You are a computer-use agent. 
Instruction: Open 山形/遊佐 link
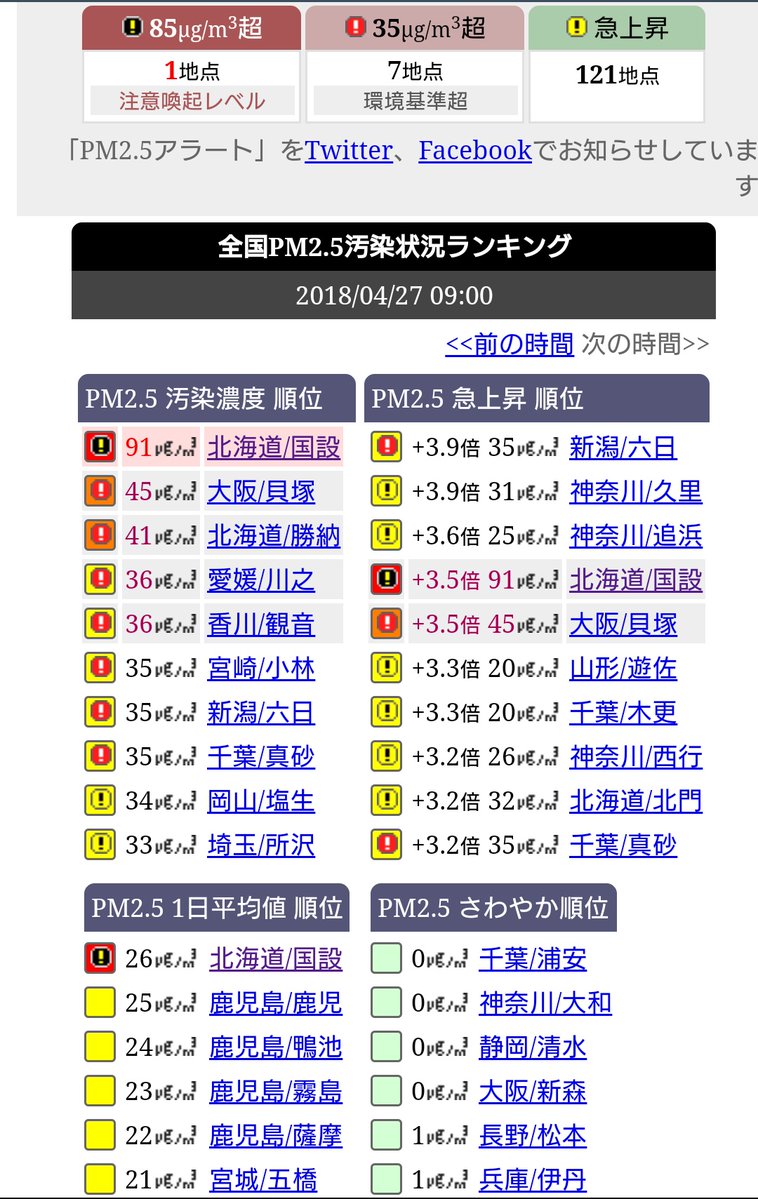pyautogui.click(x=622, y=668)
